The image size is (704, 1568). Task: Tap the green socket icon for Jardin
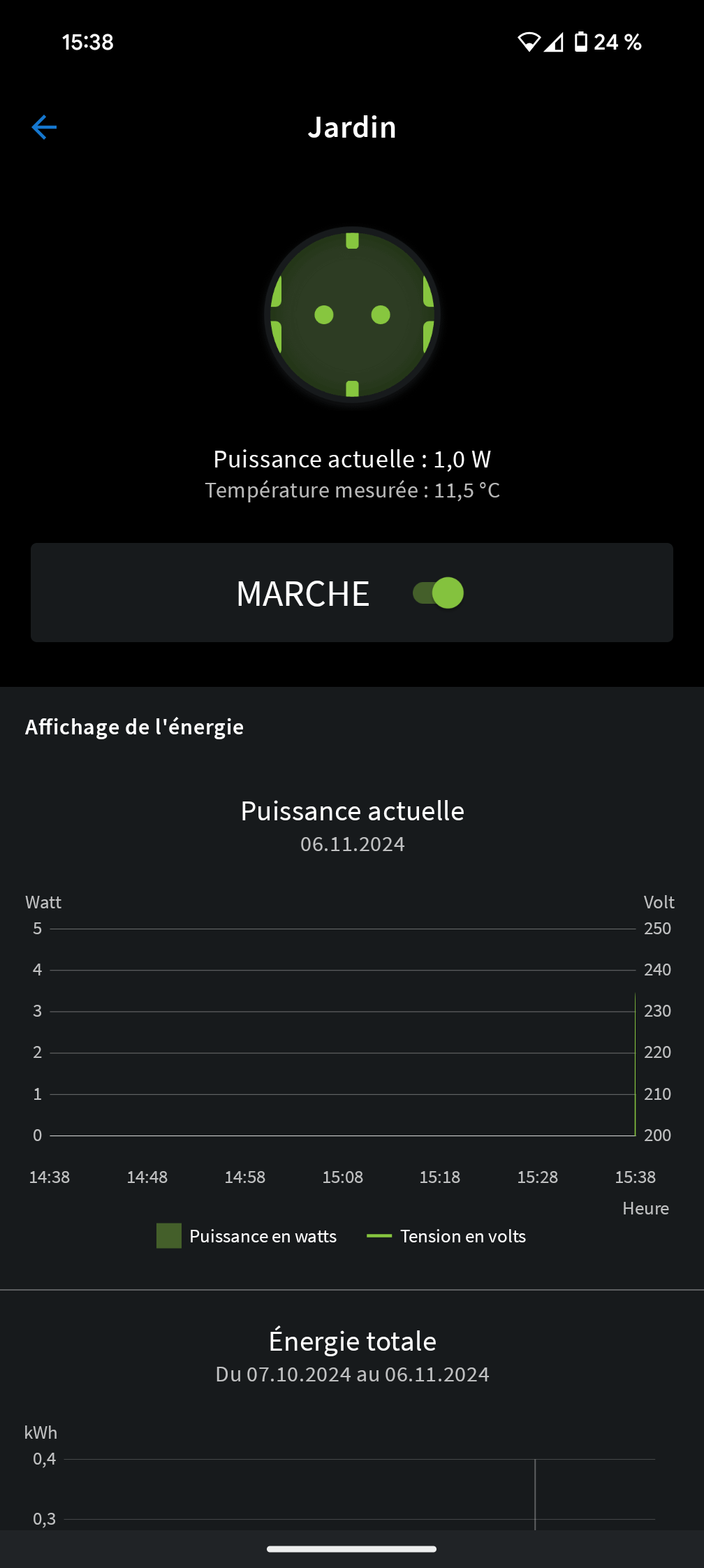click(352, 314)
